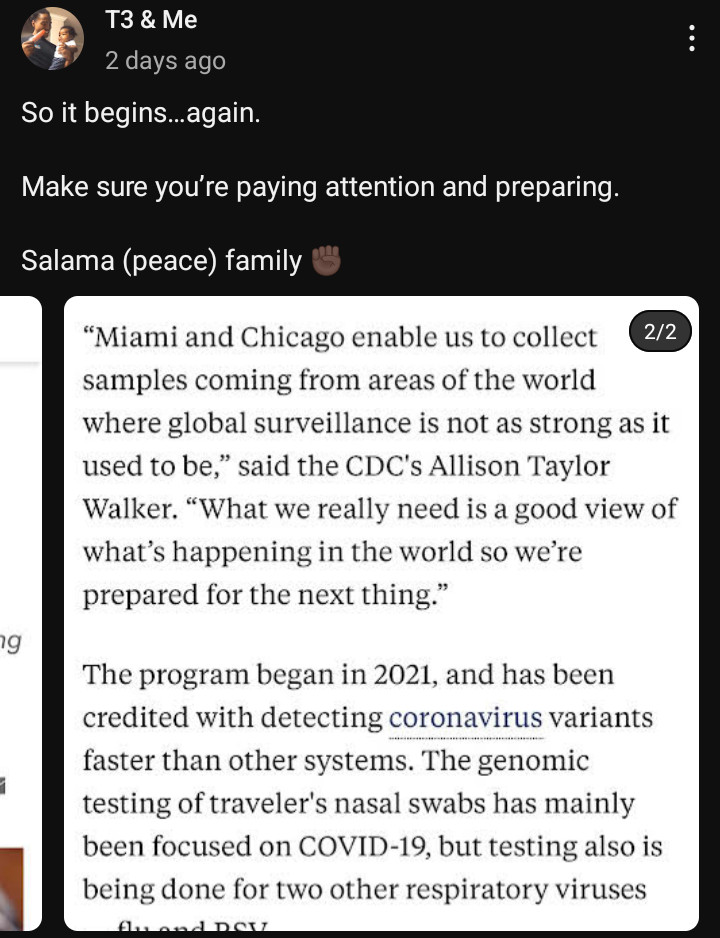The width and height of the screenshot is (720, 938).
Task: Open the post's three-dot overflow menu
Action: pyautogui.click(x=691, y=39)
